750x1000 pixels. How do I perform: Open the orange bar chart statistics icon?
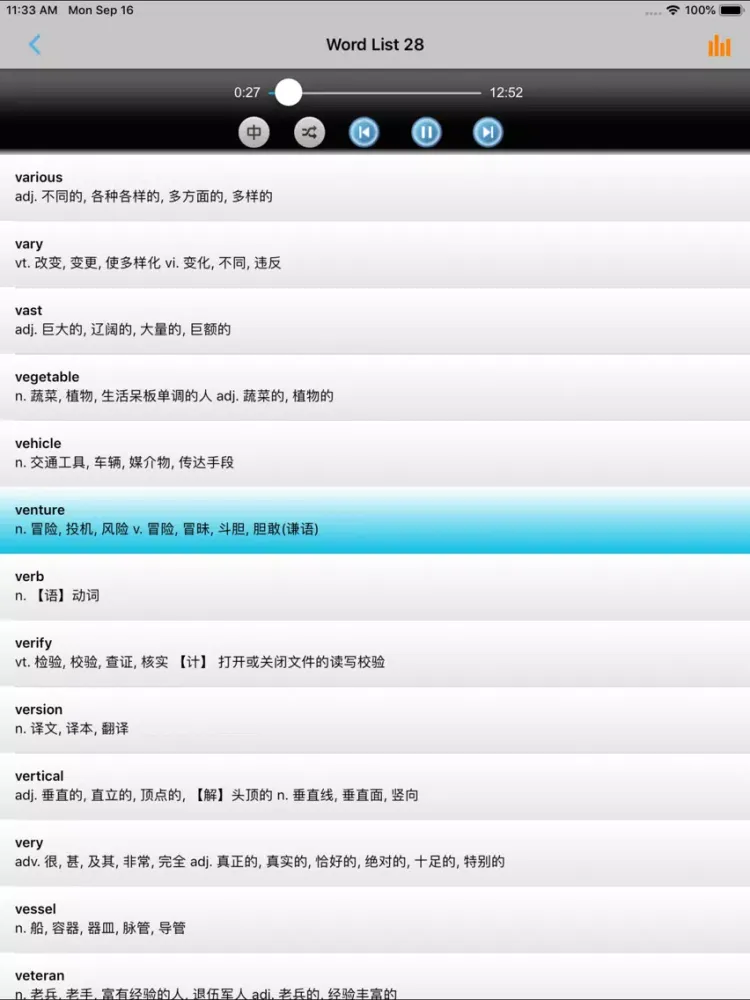(719, 45)
